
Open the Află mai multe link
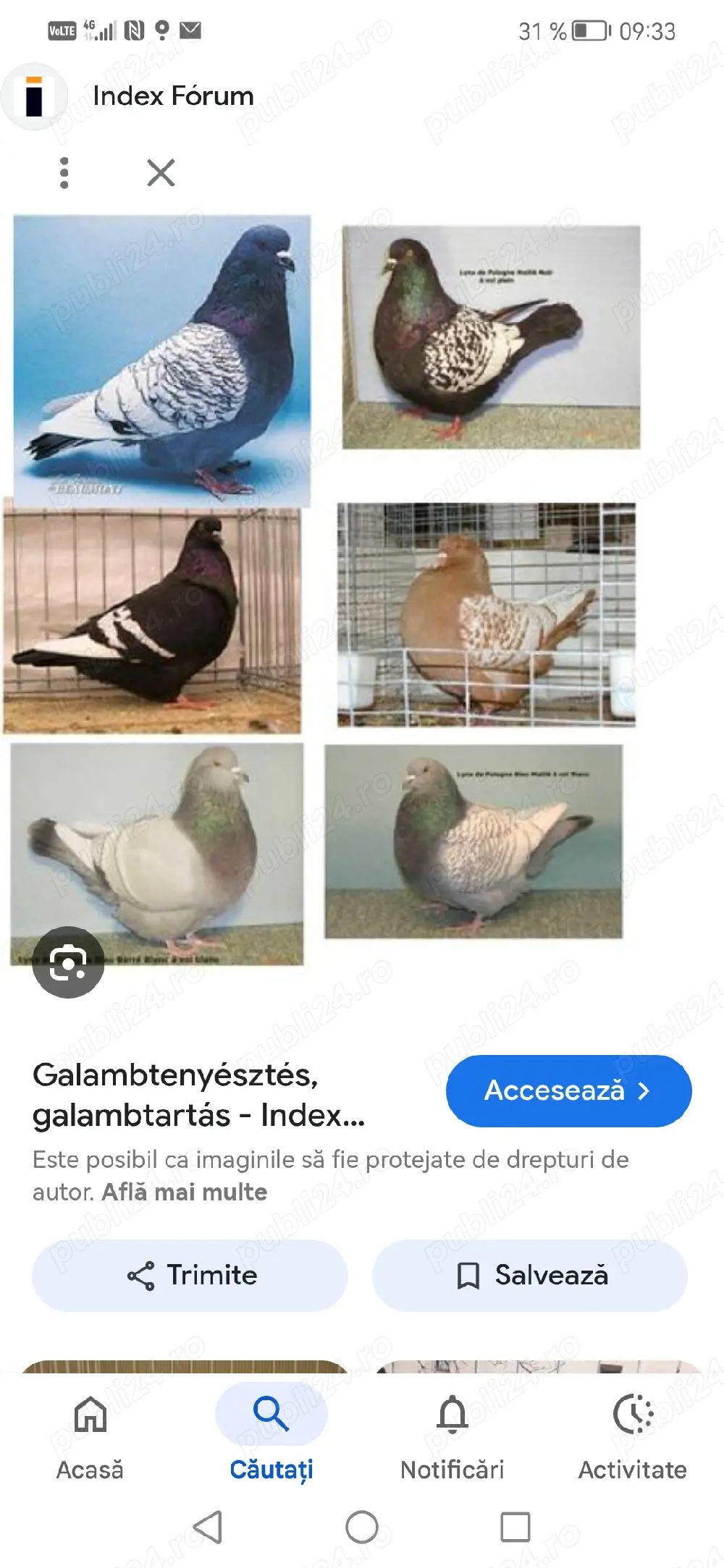click(185, 1192)
